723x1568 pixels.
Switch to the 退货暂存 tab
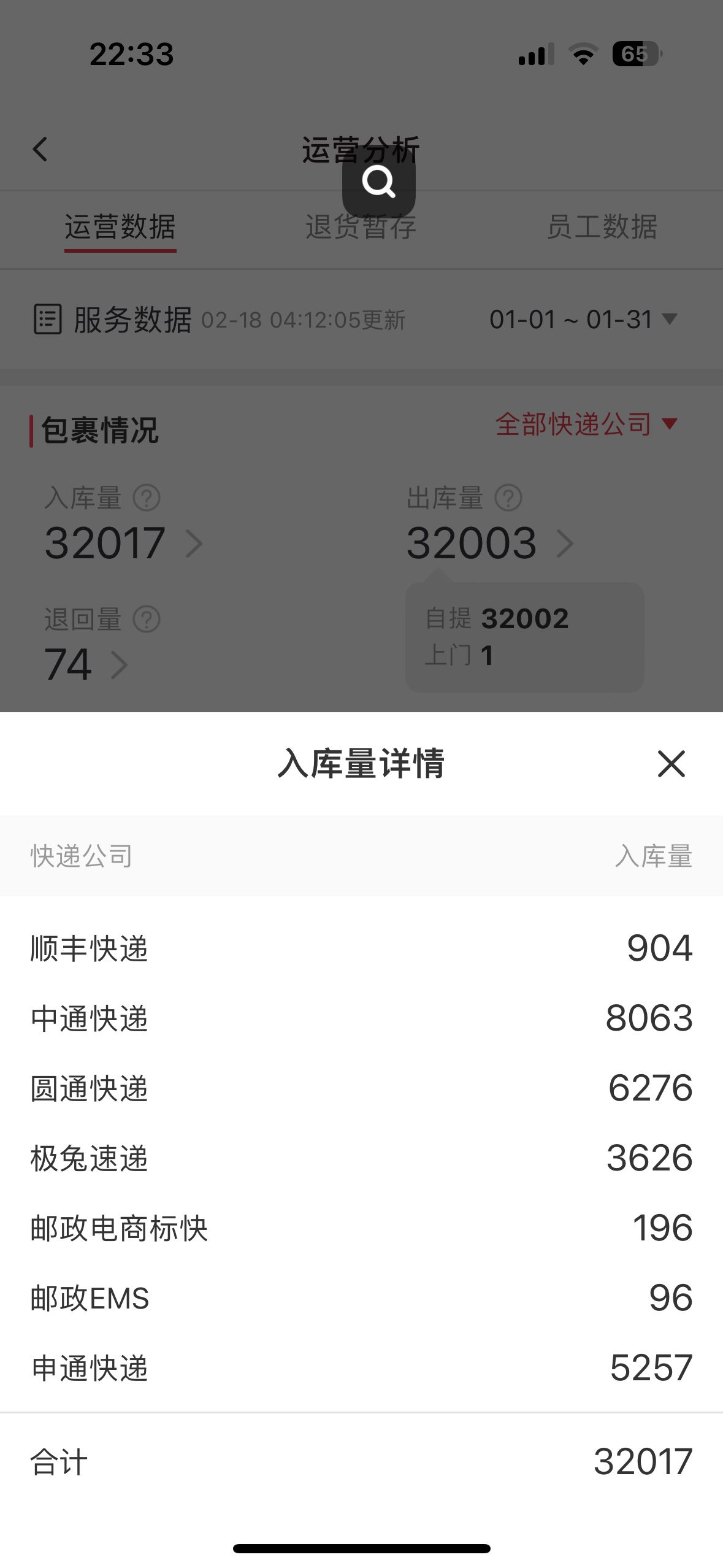pyautogui.click(x=361, y=227)
